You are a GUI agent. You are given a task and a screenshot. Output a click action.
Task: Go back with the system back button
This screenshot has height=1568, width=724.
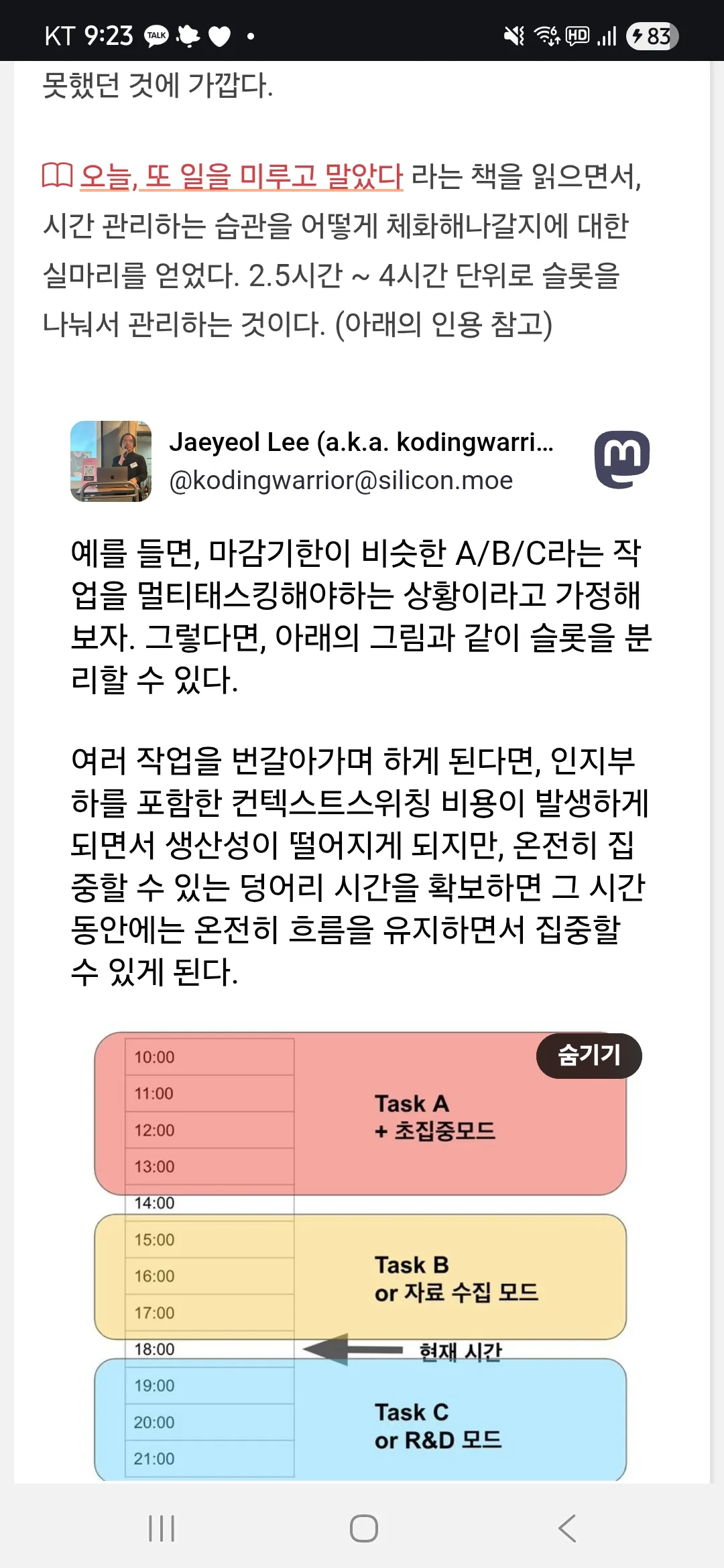[567, 1528]
